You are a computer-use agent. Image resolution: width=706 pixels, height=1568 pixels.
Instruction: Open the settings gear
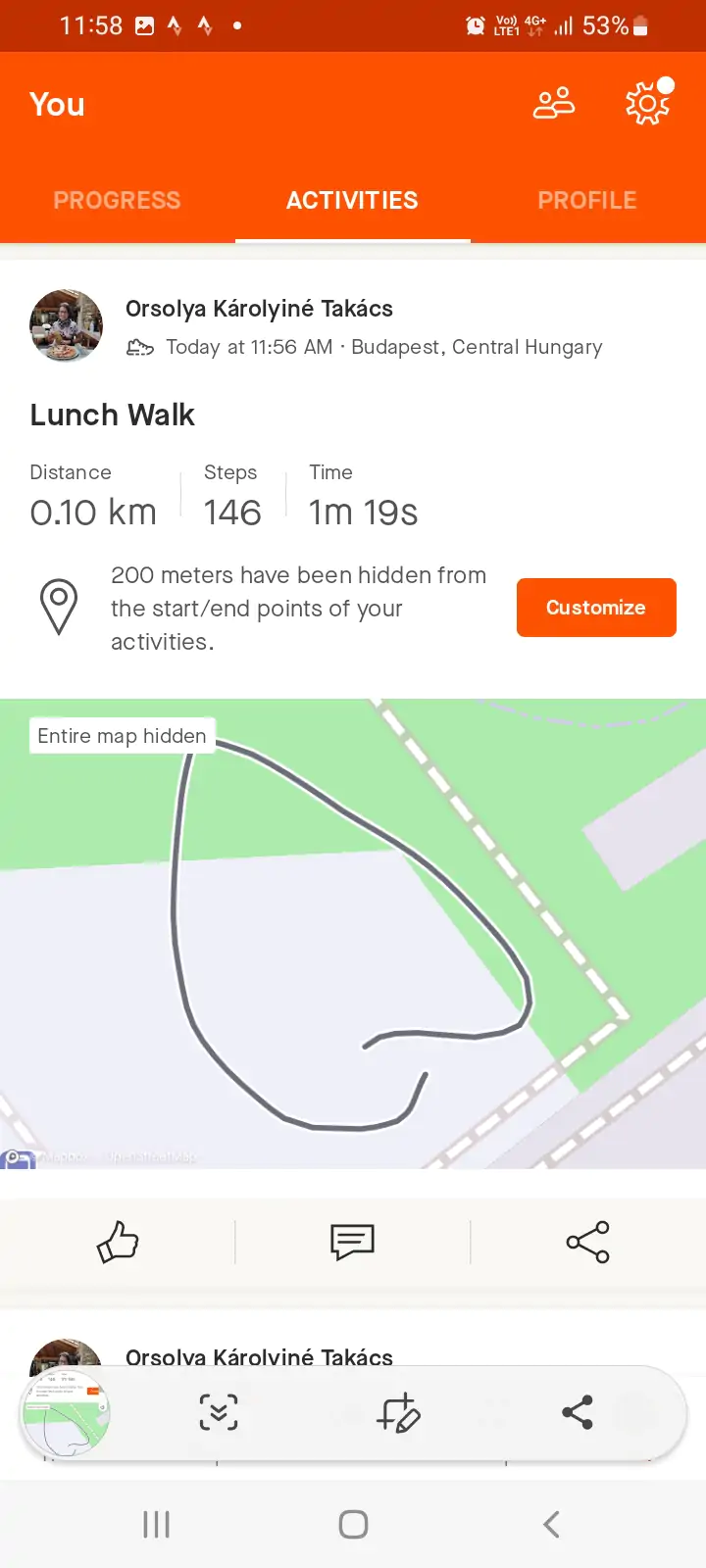(x=647, y=104)
